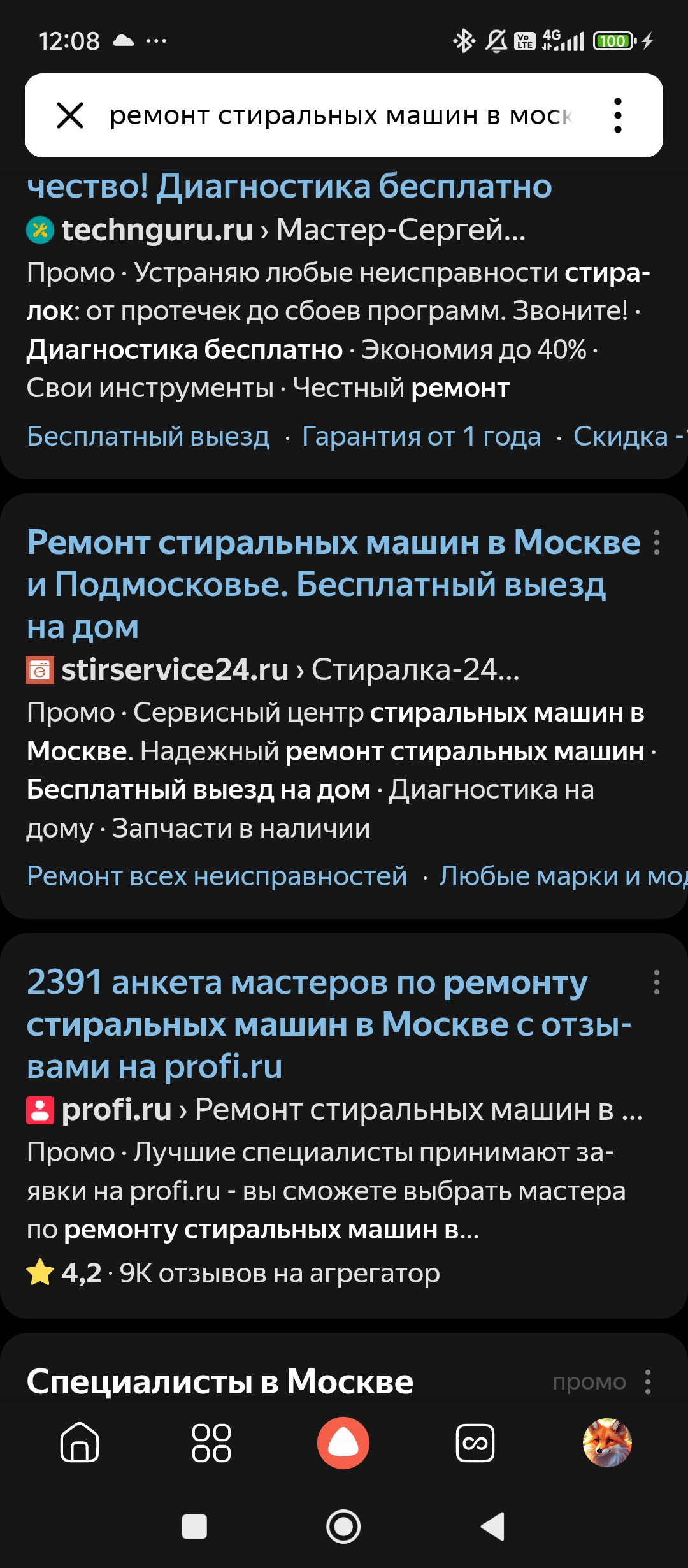Image resolution: width=688 pixels, height=1568 pixels.
Task: Open the overflow menu in the search bar
Action: pyautogui.click(x=617, y=116)
